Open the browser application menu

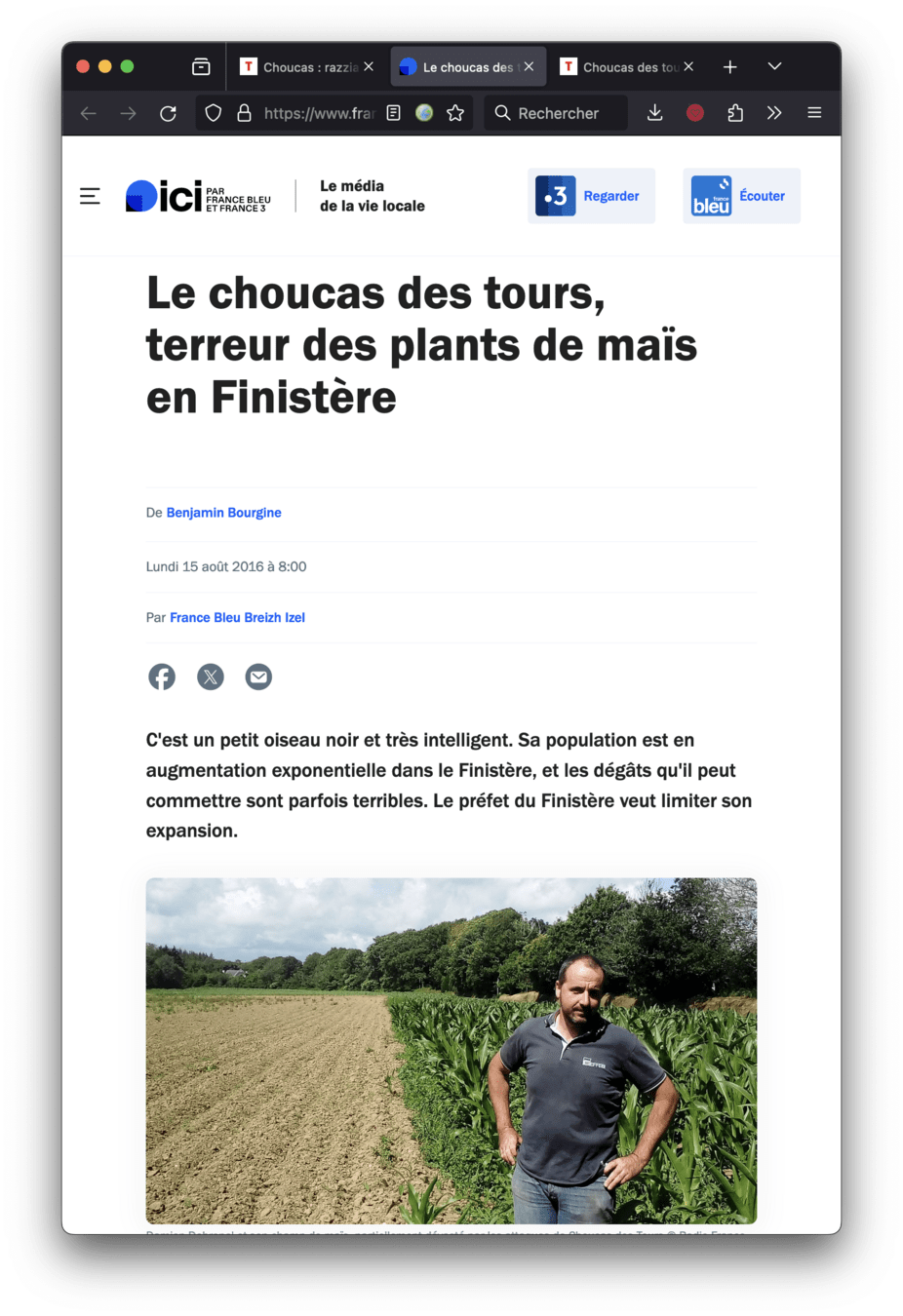(x=814, y=113)
